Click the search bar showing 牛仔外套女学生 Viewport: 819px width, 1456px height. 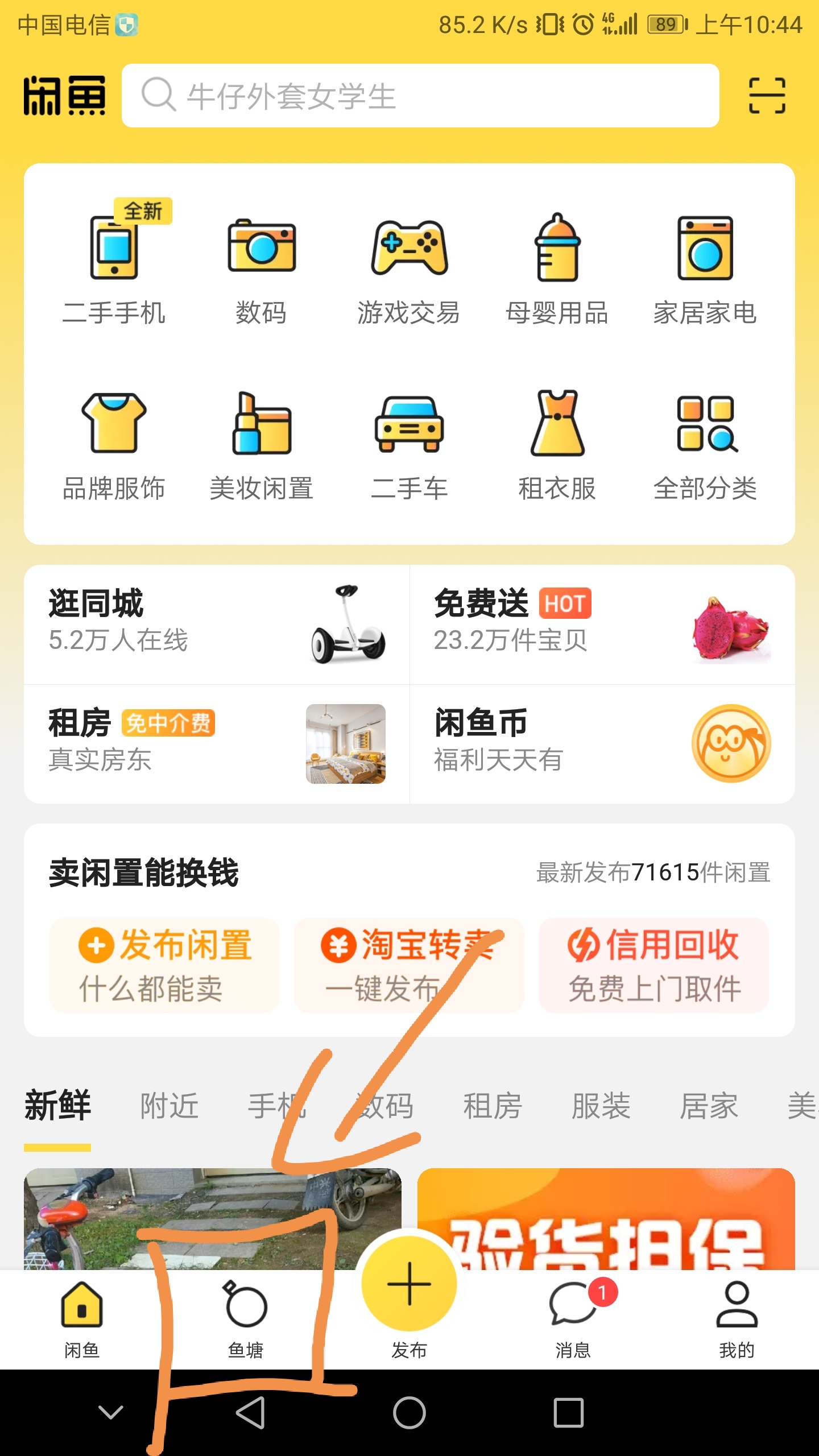point(421,97)
